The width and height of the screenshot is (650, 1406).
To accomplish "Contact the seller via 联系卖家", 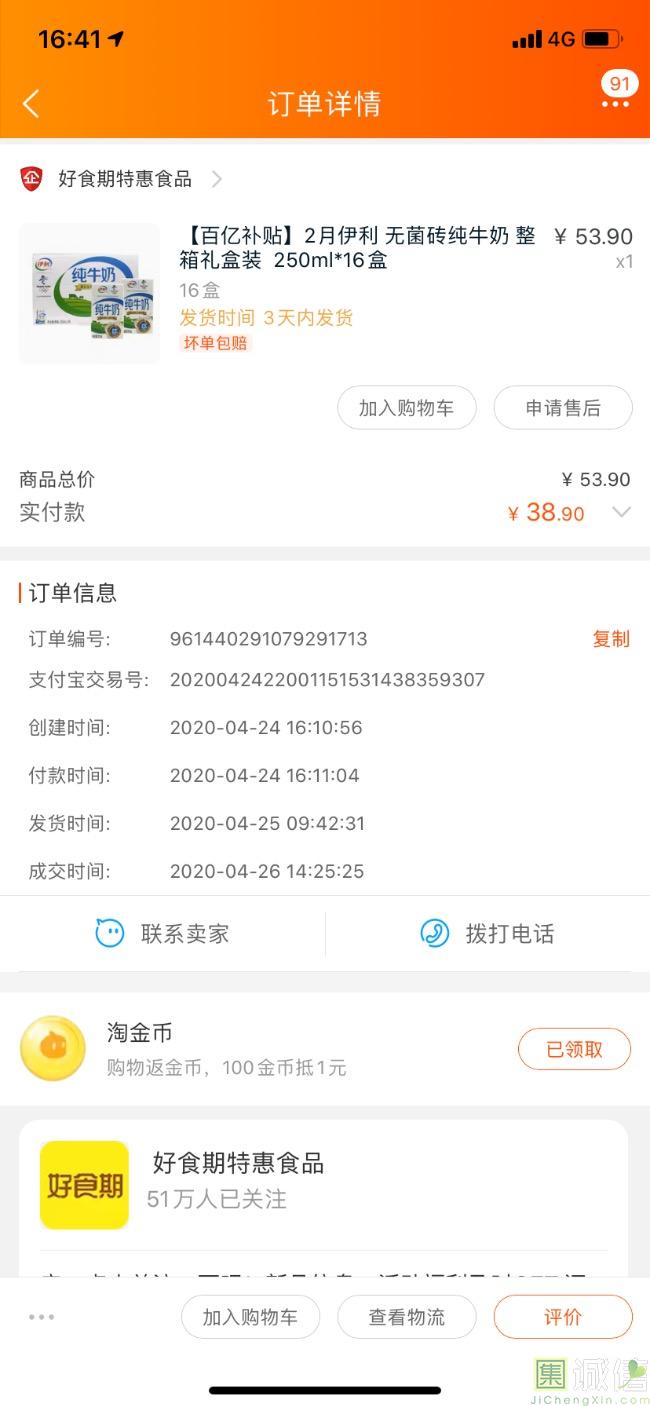I will tap(163, 934).
